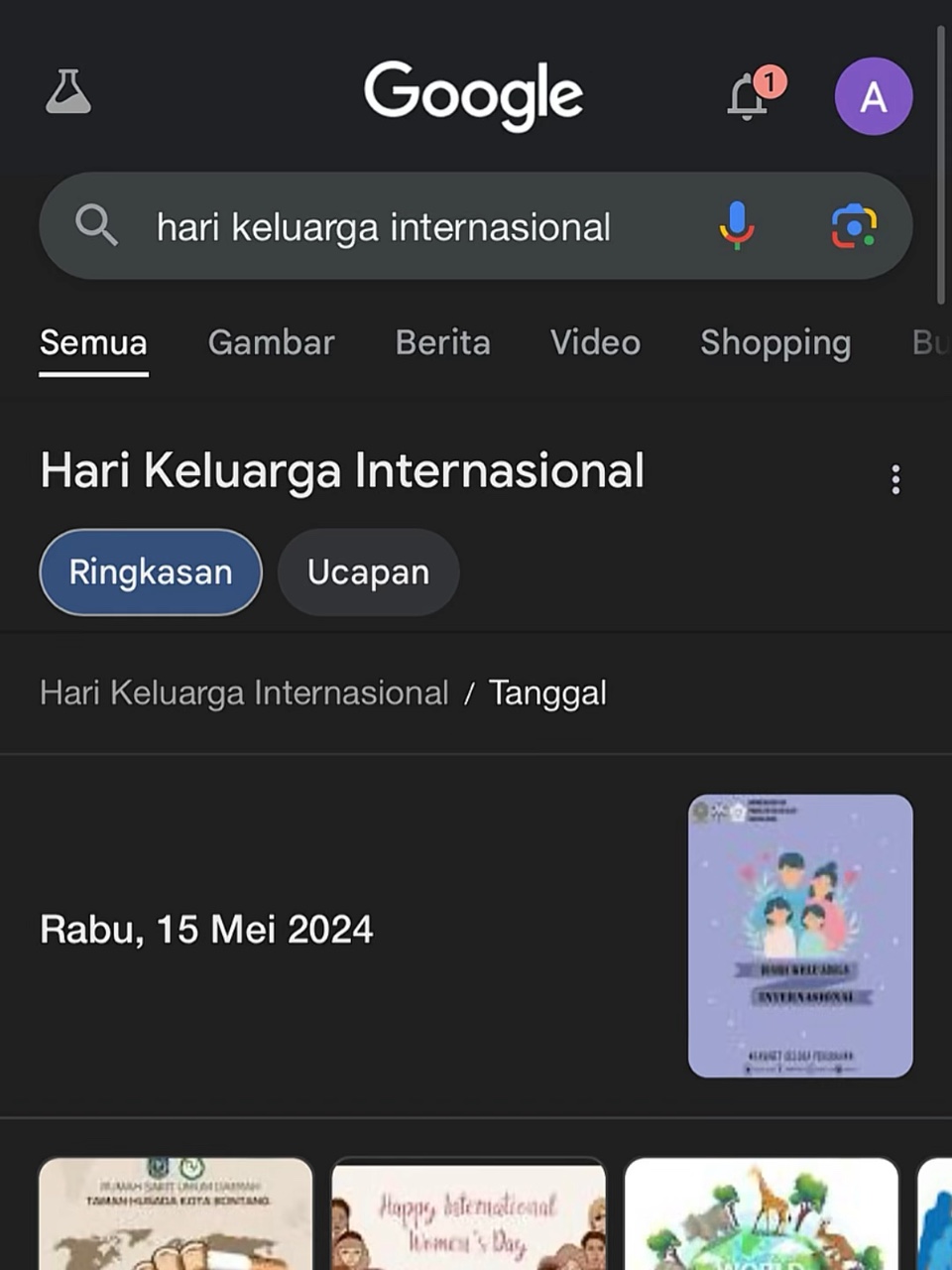The image size is (952, 1270).
Task: Select the Semua tab
Action: (93, 342)
